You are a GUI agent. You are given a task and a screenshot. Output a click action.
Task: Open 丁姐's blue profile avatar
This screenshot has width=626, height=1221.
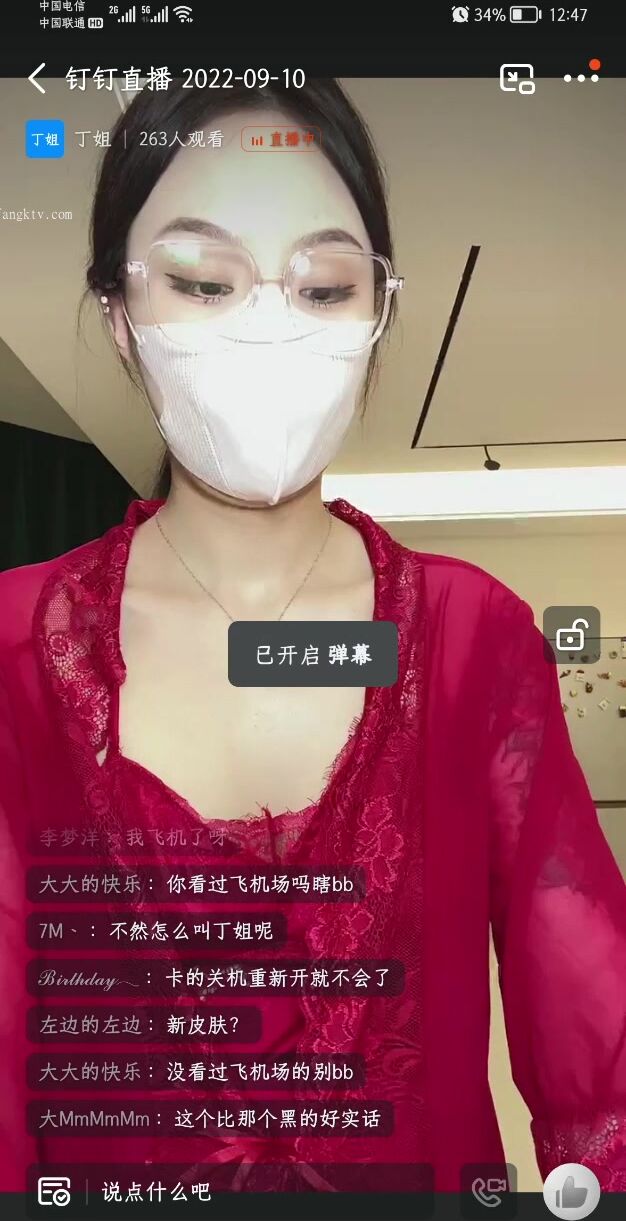tap(45, 139)
